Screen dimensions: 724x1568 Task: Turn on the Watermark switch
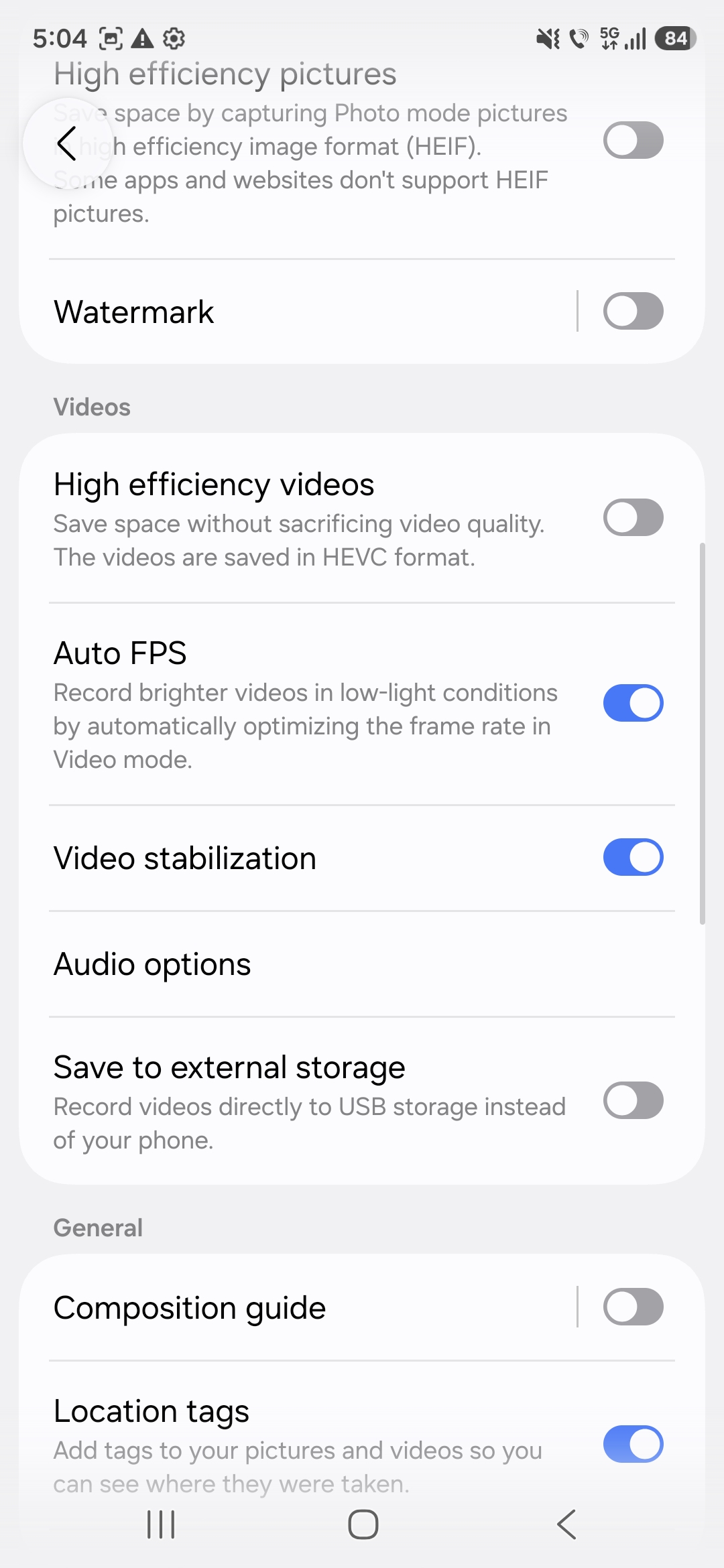(x=633, y=312)
